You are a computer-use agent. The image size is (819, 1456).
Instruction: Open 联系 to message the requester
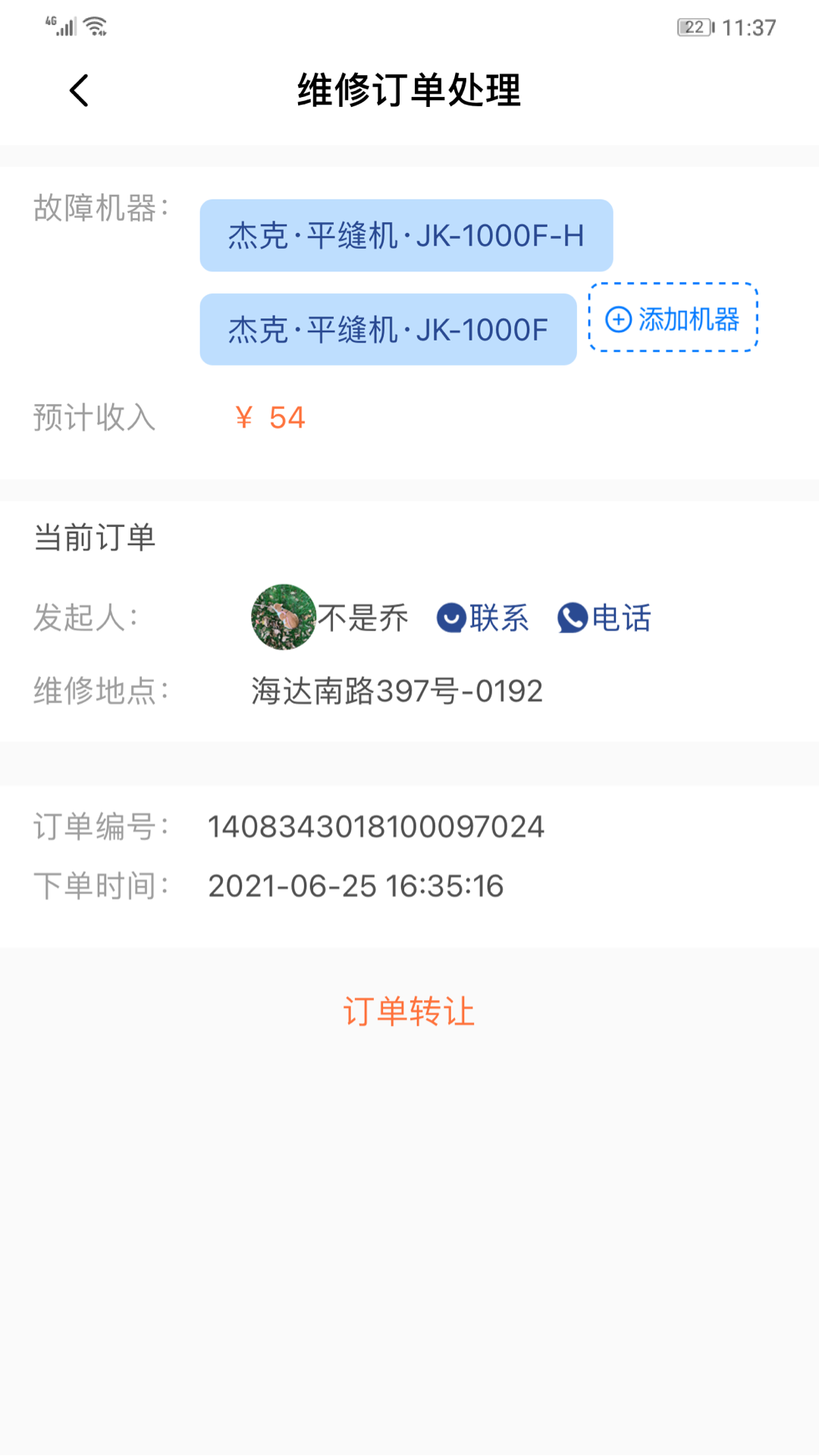(x=483, y=618)
